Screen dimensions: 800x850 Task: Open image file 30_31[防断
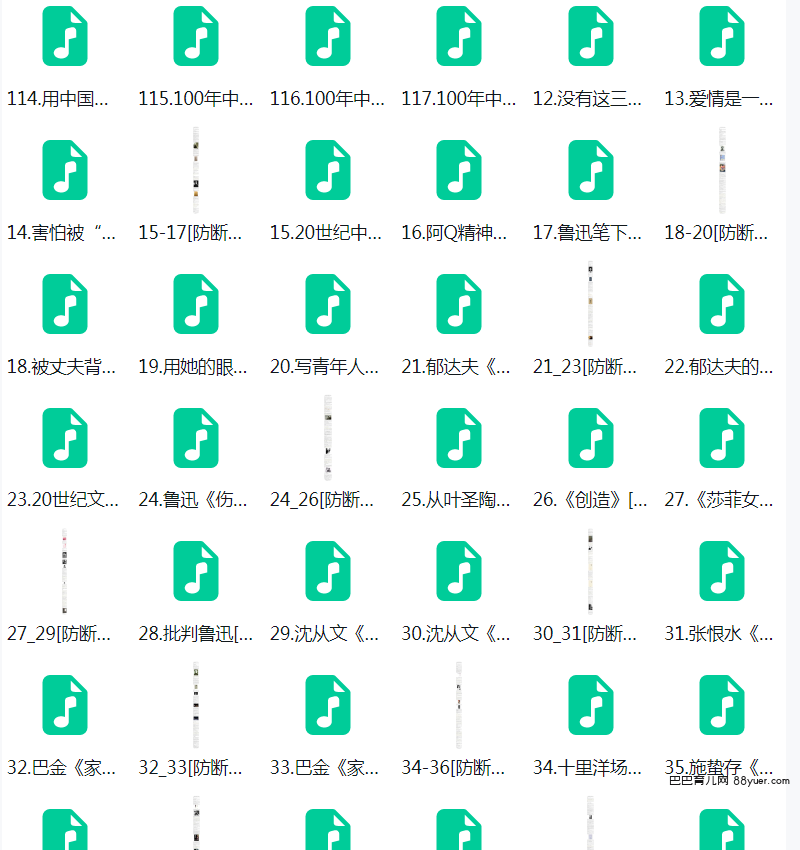coord(590,571)
